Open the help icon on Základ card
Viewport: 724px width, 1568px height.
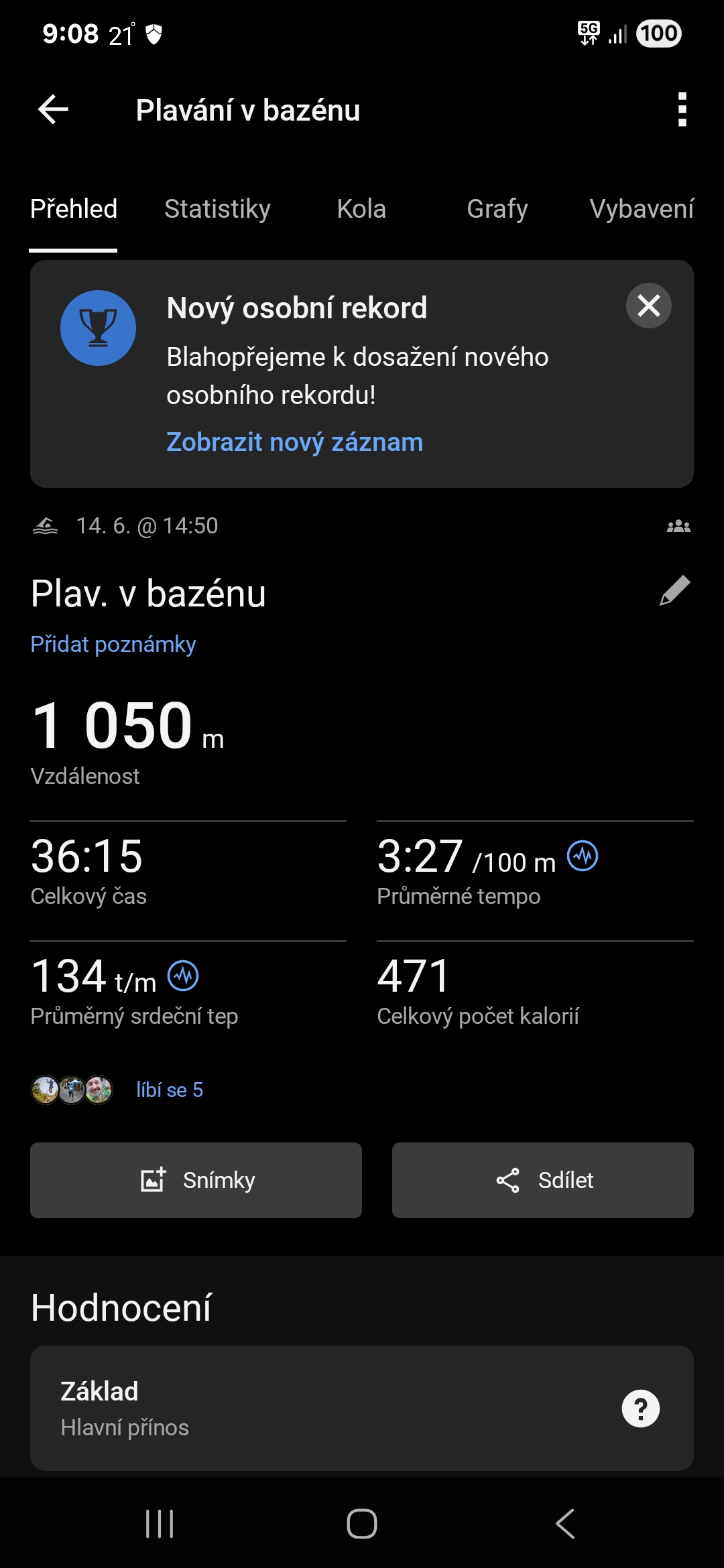640,1409
